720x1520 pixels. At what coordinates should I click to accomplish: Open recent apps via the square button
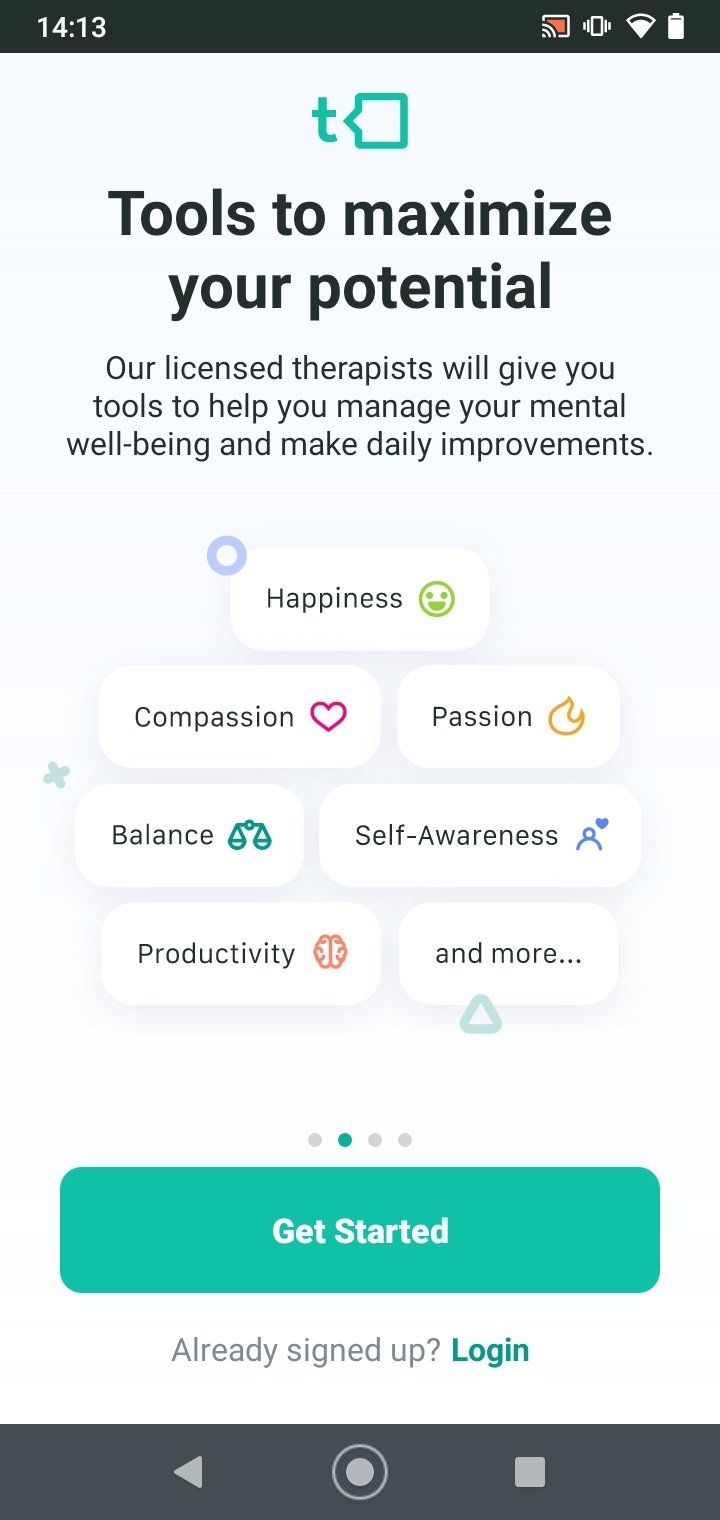coord(530,1472)
